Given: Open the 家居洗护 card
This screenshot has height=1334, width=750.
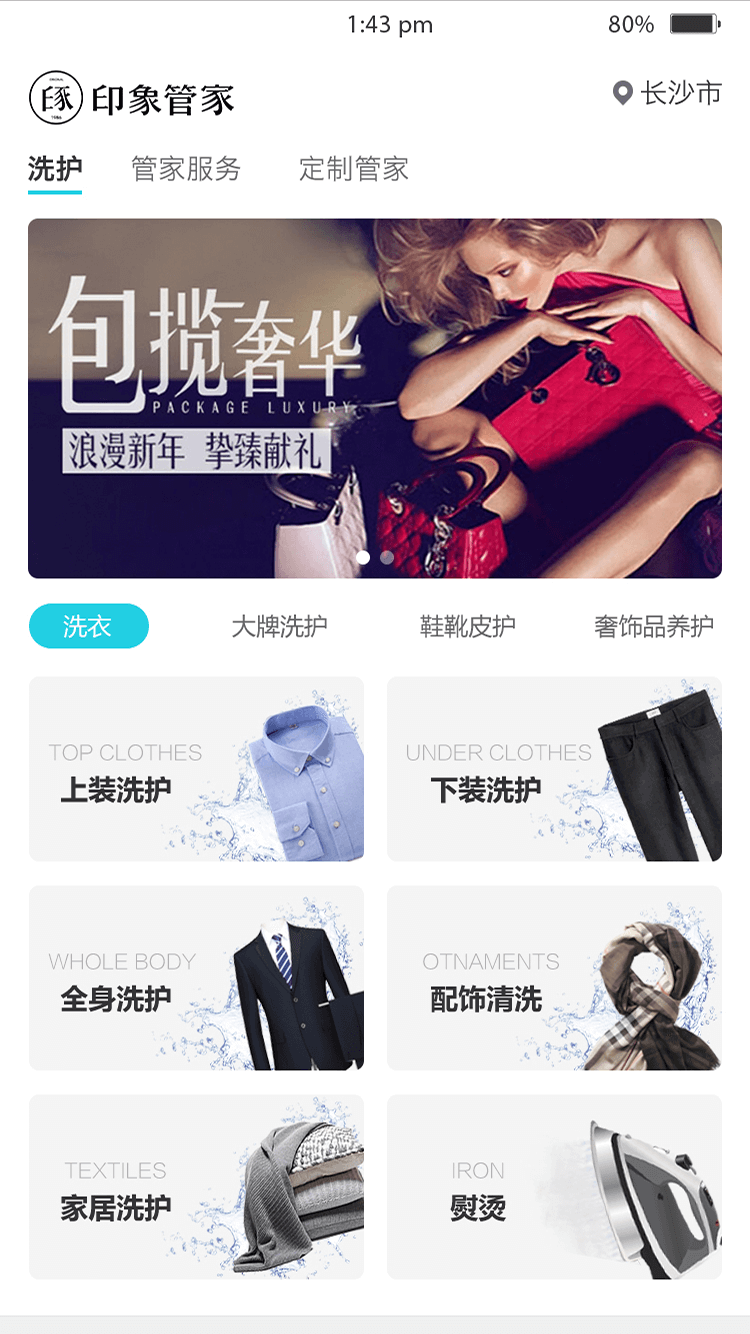Looking at the screenshot, I should click(x=196, y=1186).
